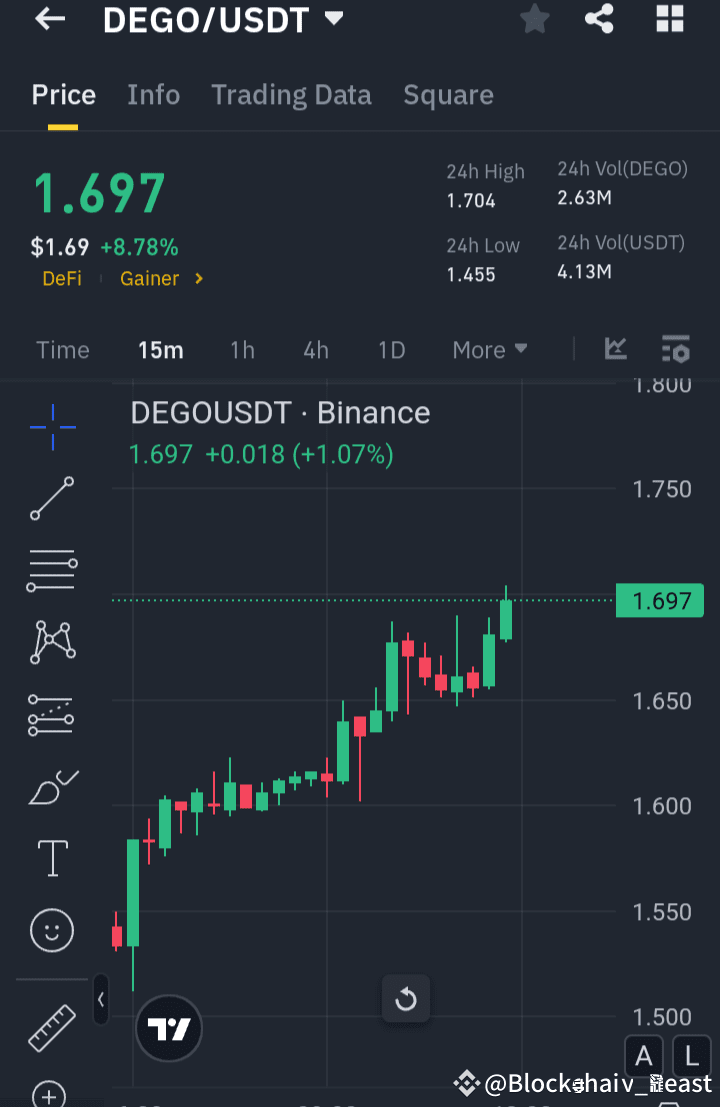This screenshot has width=720, height=1107.
Task: Open the chart indicators panel icon
Action: [x=676, y=350]
